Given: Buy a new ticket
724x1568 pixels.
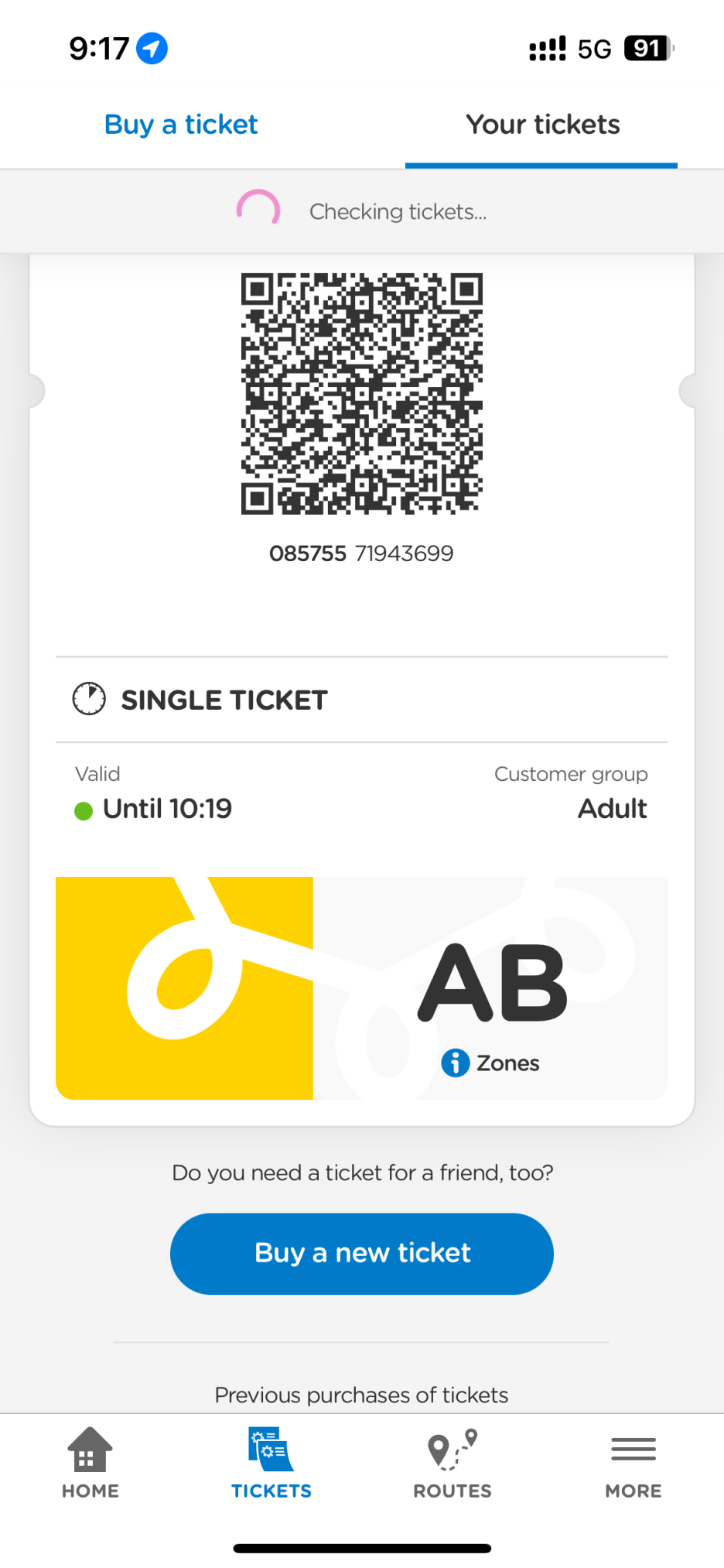Looking at the screenshot, I should pos(362,1253).
